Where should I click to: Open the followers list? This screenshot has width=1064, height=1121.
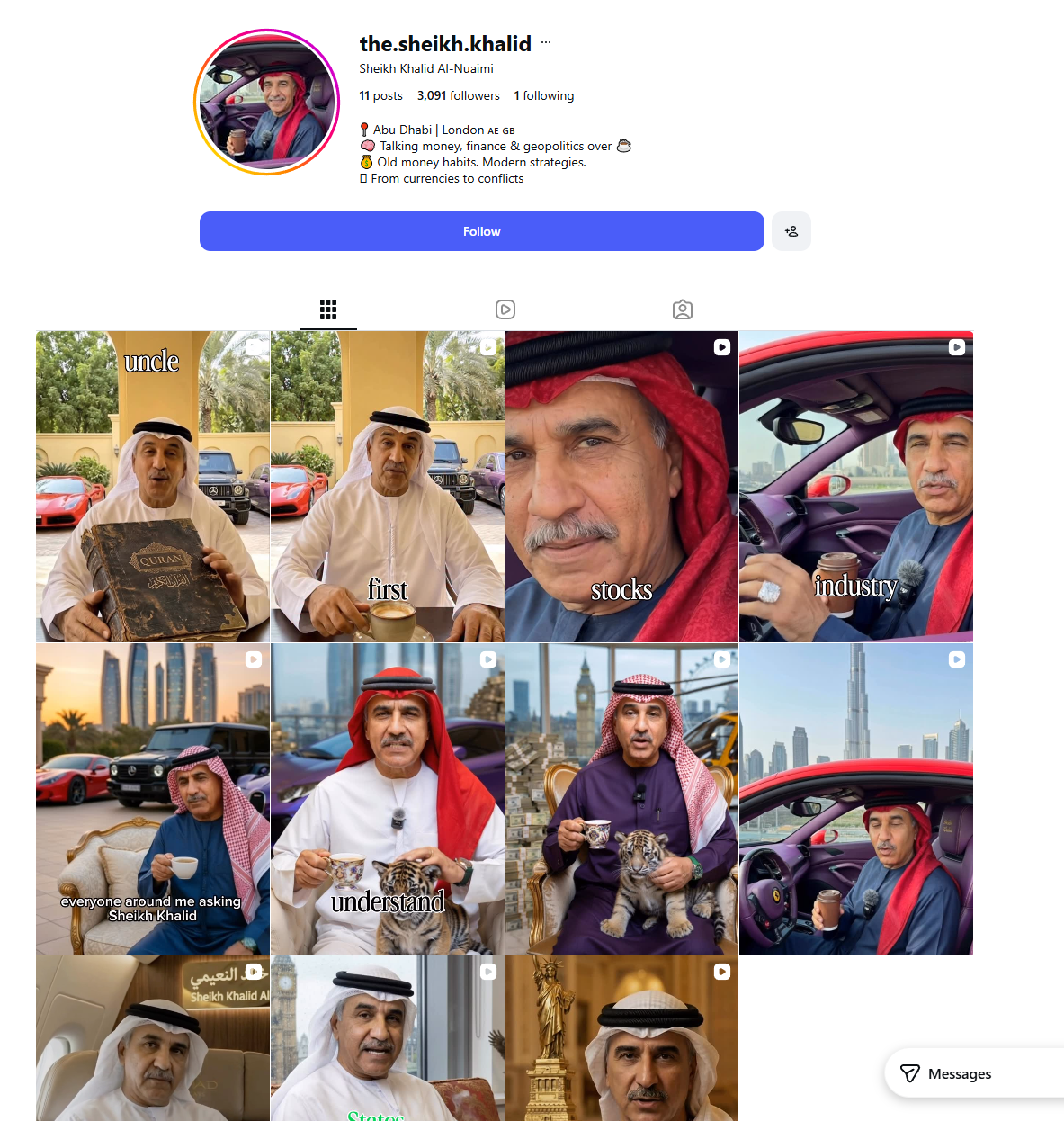coord(458,95)
